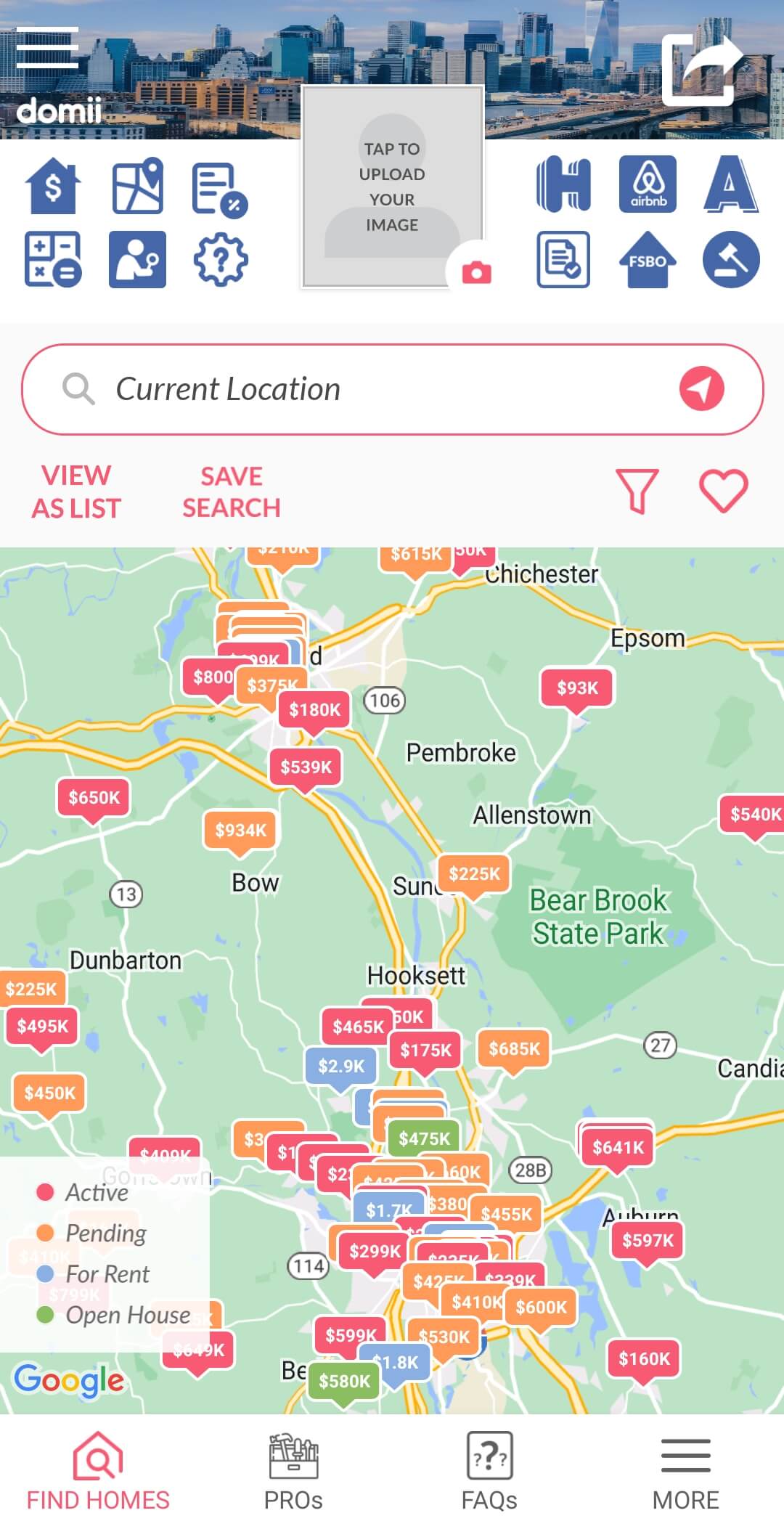Tap the locate me arrow button
This screenshot has width=784, height=1529.
pos(701,388)
